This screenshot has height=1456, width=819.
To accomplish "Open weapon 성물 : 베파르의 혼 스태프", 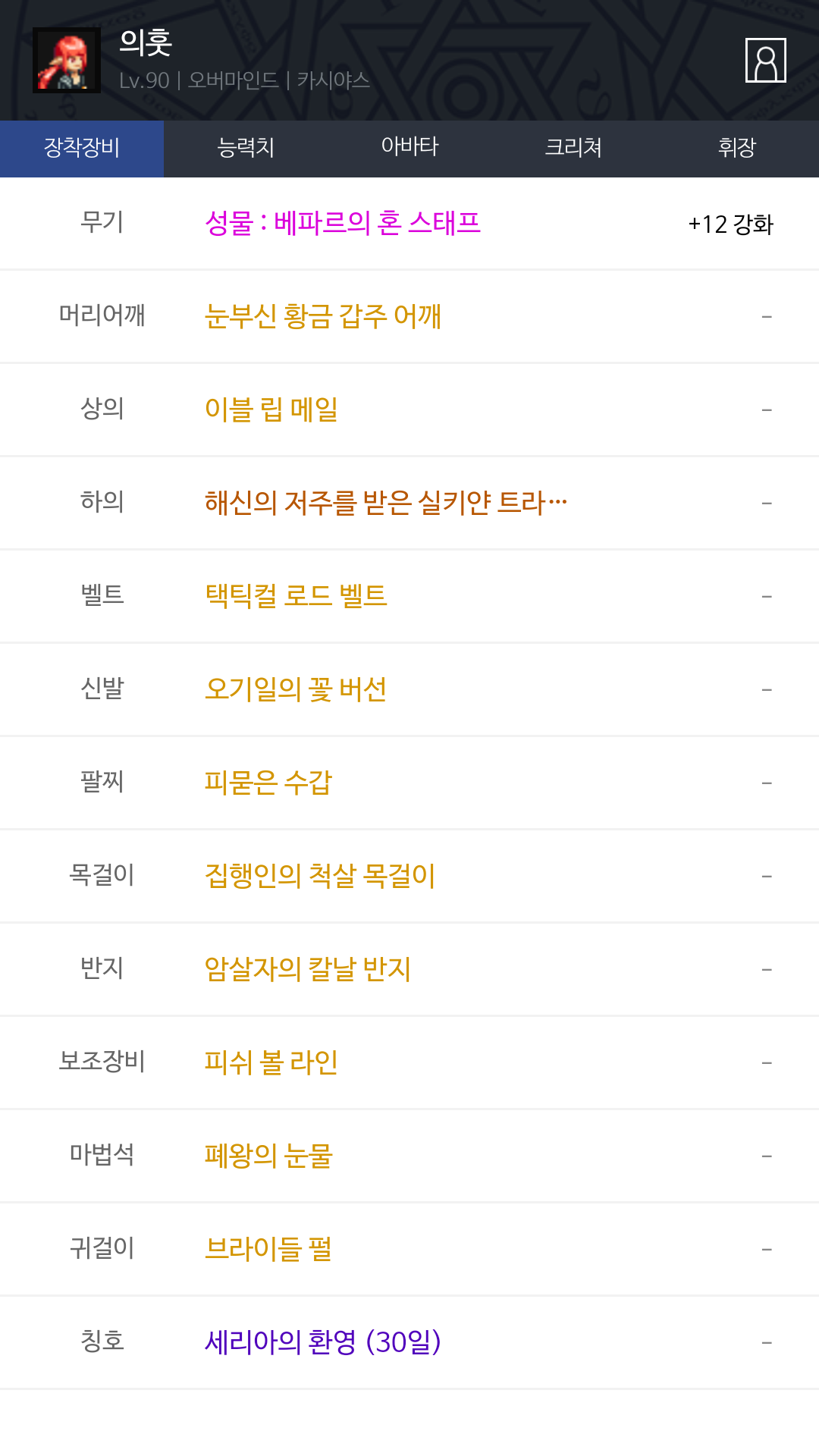I will click(343, 223).
